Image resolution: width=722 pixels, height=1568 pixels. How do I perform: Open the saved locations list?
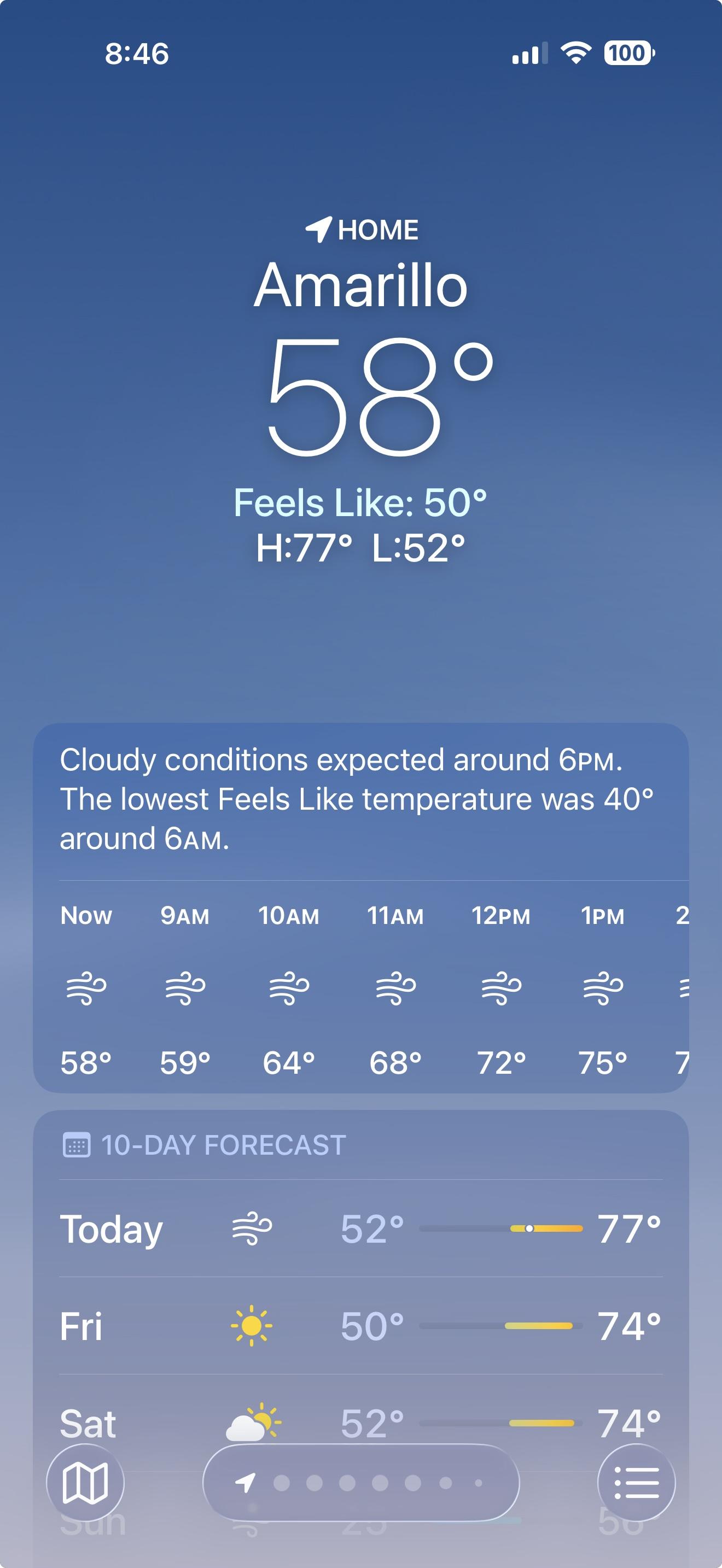(636, 1483)
